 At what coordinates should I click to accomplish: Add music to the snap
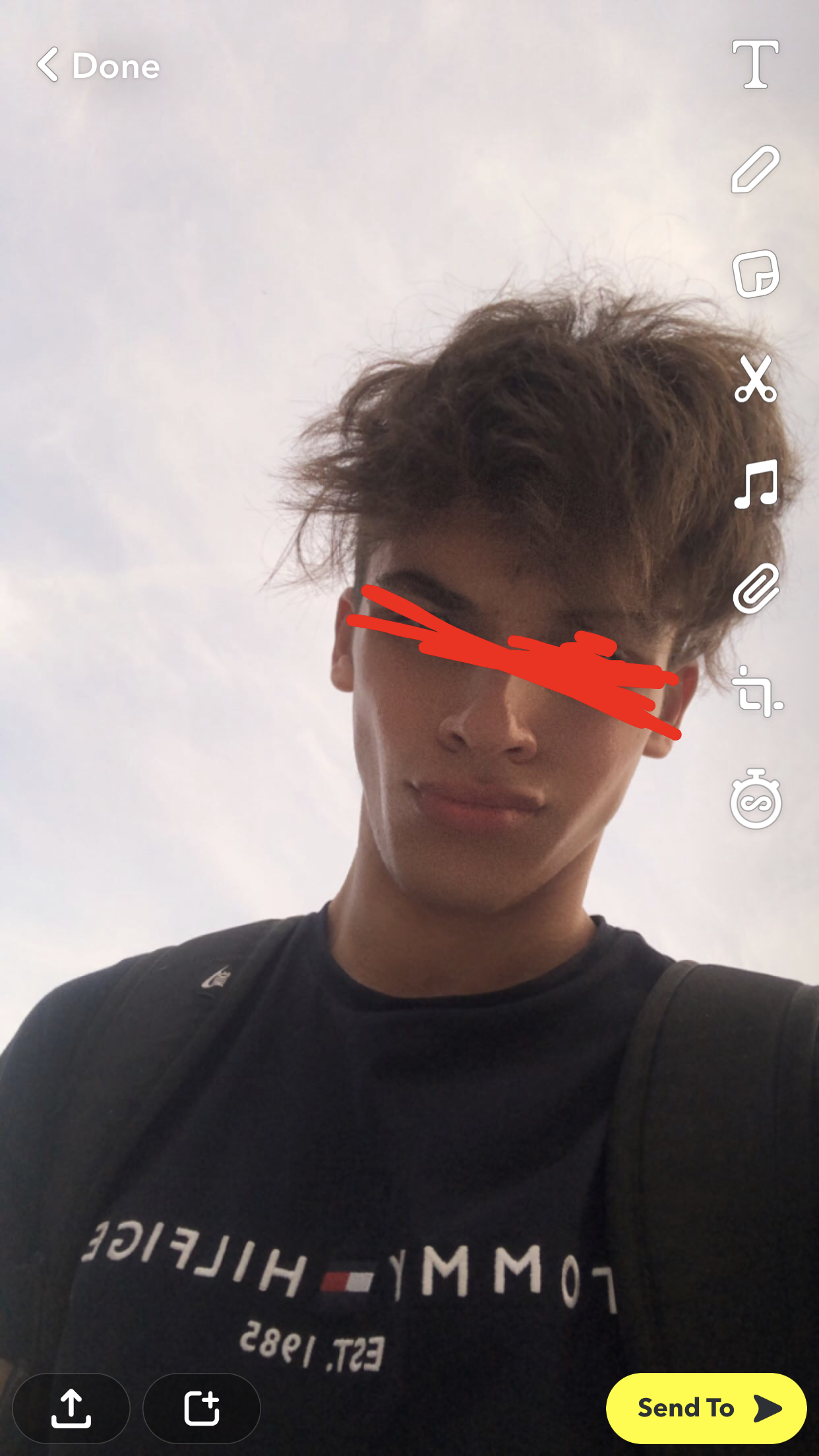(756, 484)
